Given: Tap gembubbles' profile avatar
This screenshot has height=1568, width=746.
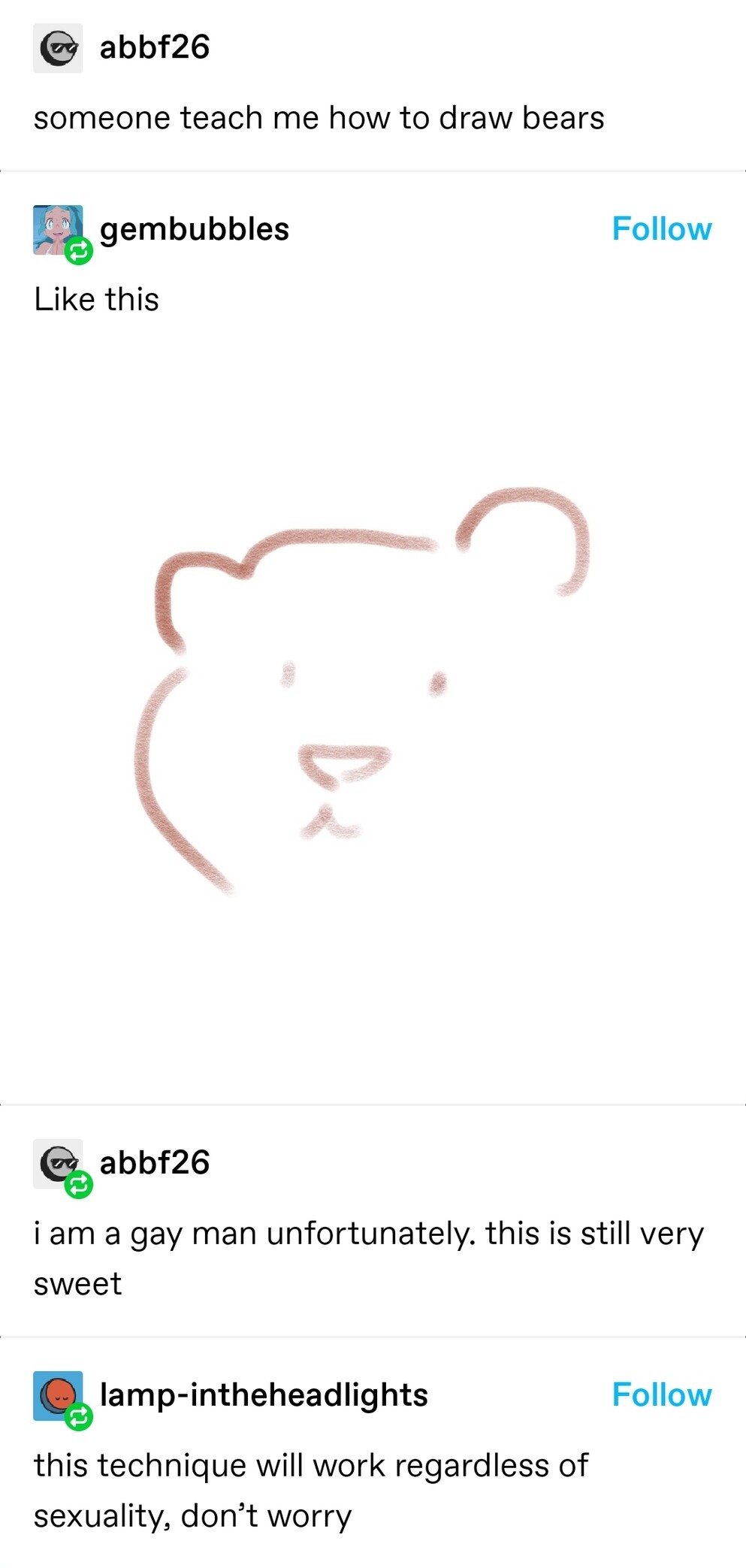Looking at the screenshot, I should tap(58, 230).
